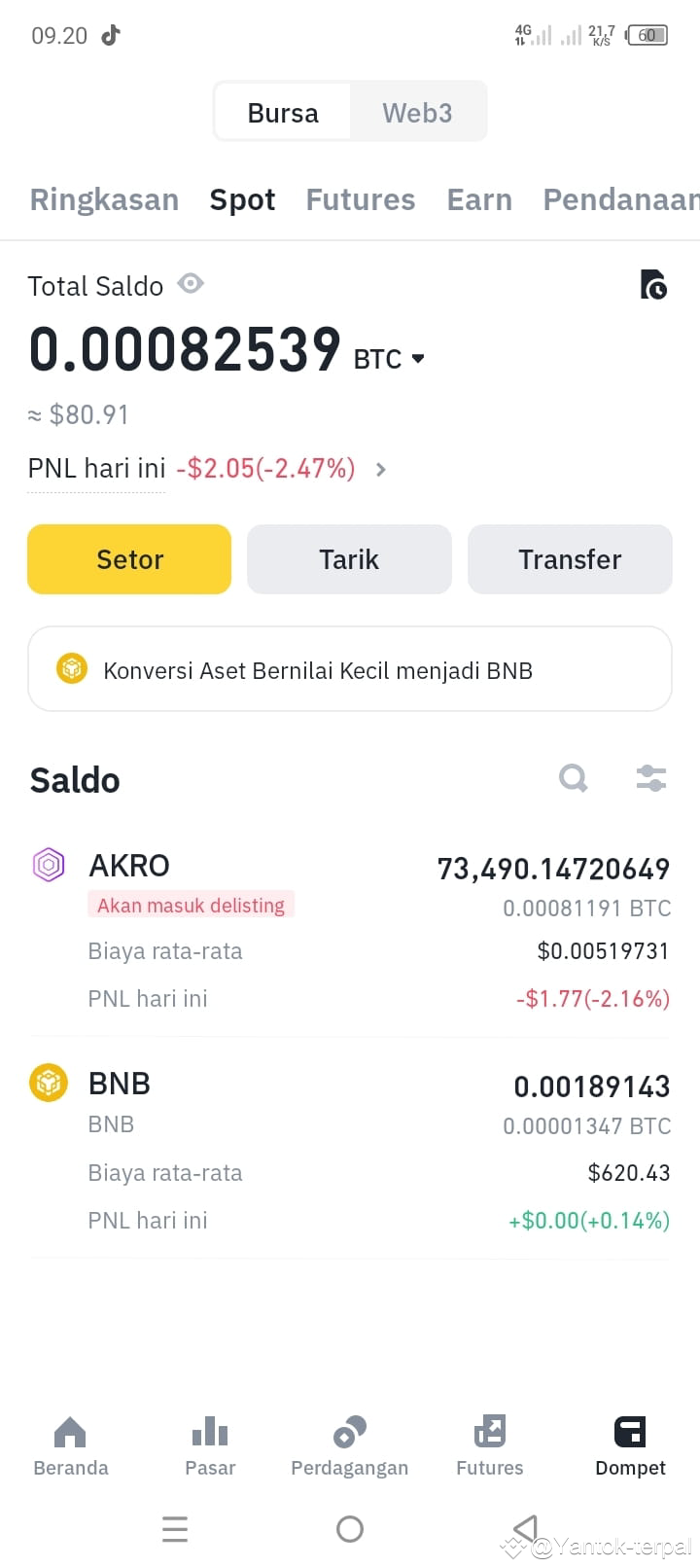700x1568 pixels.
Task: Switch to the Web3 tab
Action: click(x=417, y=112)
